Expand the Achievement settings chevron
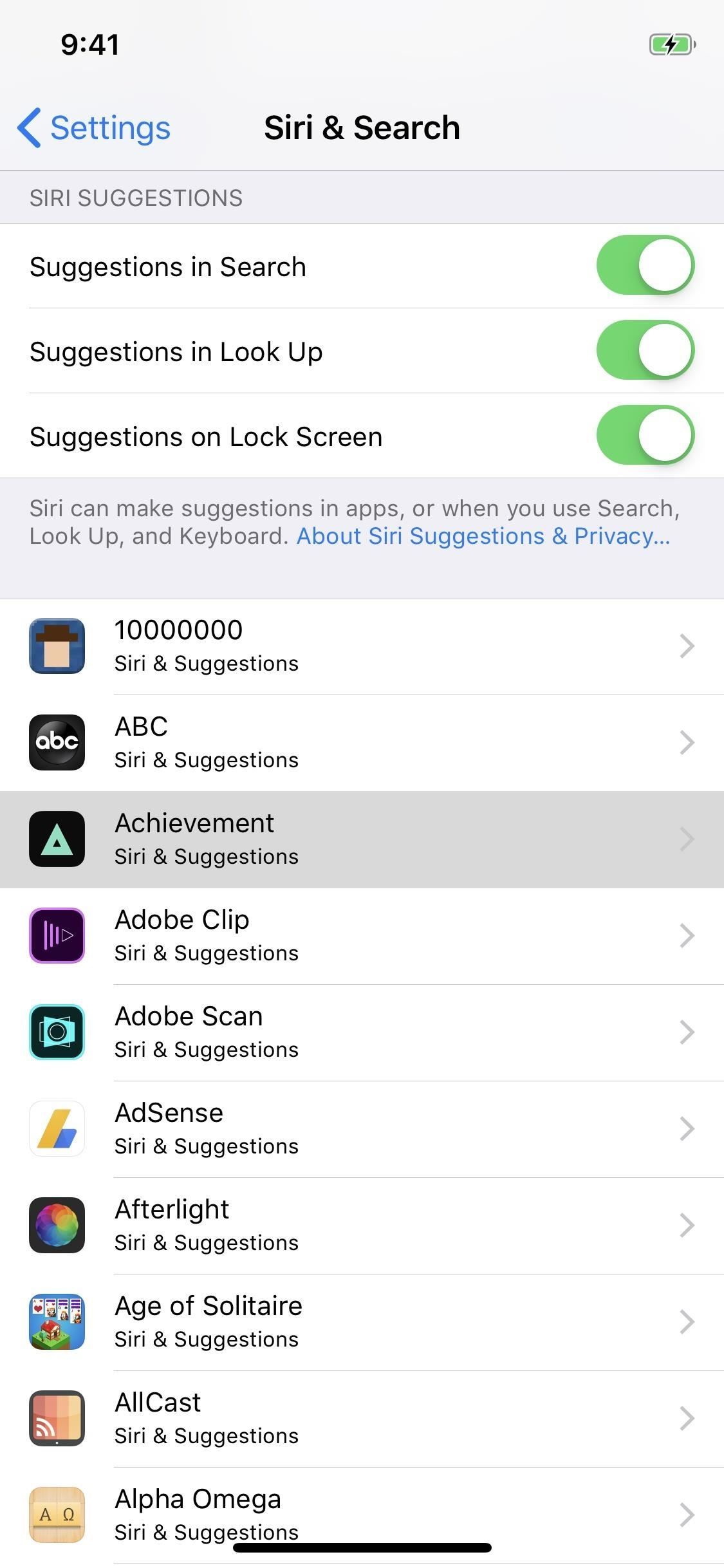The height and width of the screenshot is (1568, 724). (x=686, y=839)
